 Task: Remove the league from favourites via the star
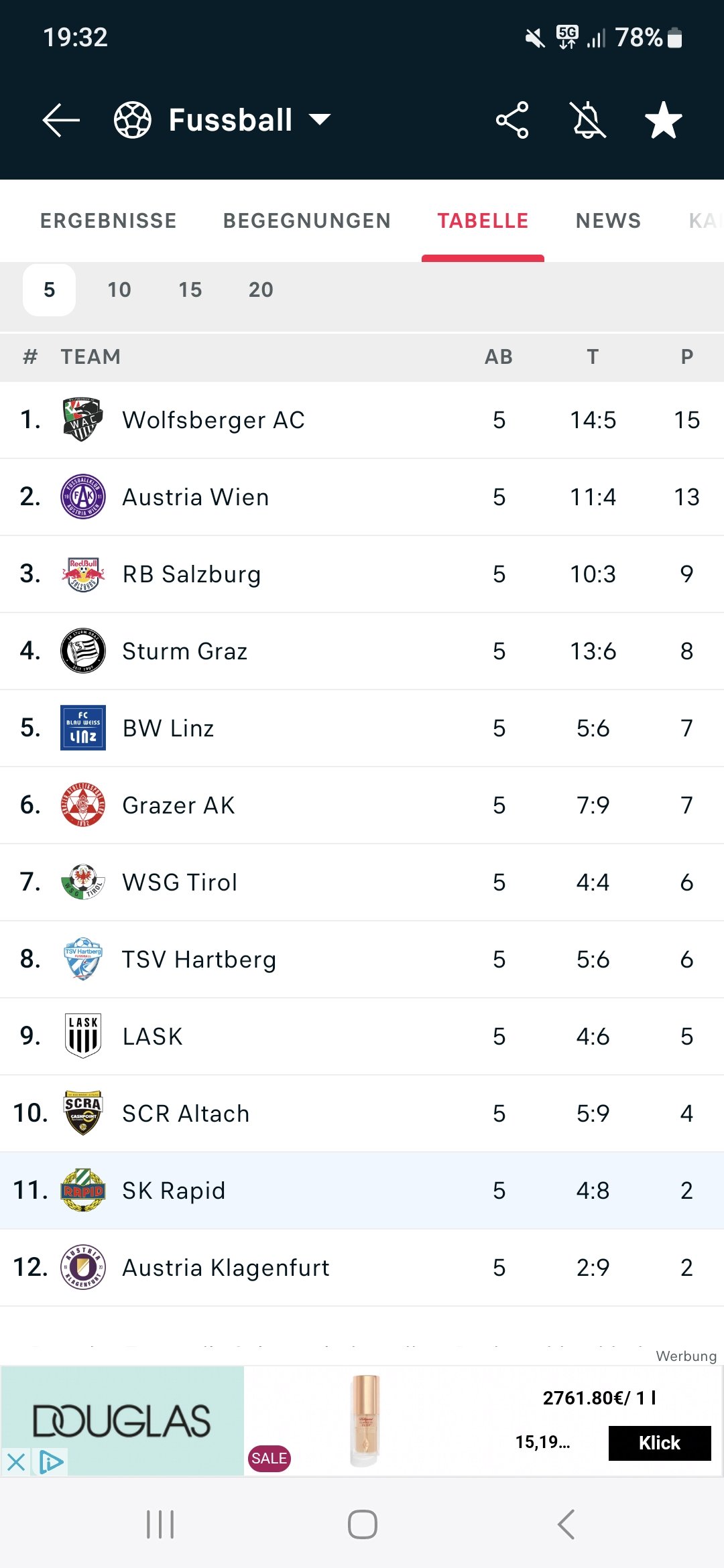[x=663, y=121]
